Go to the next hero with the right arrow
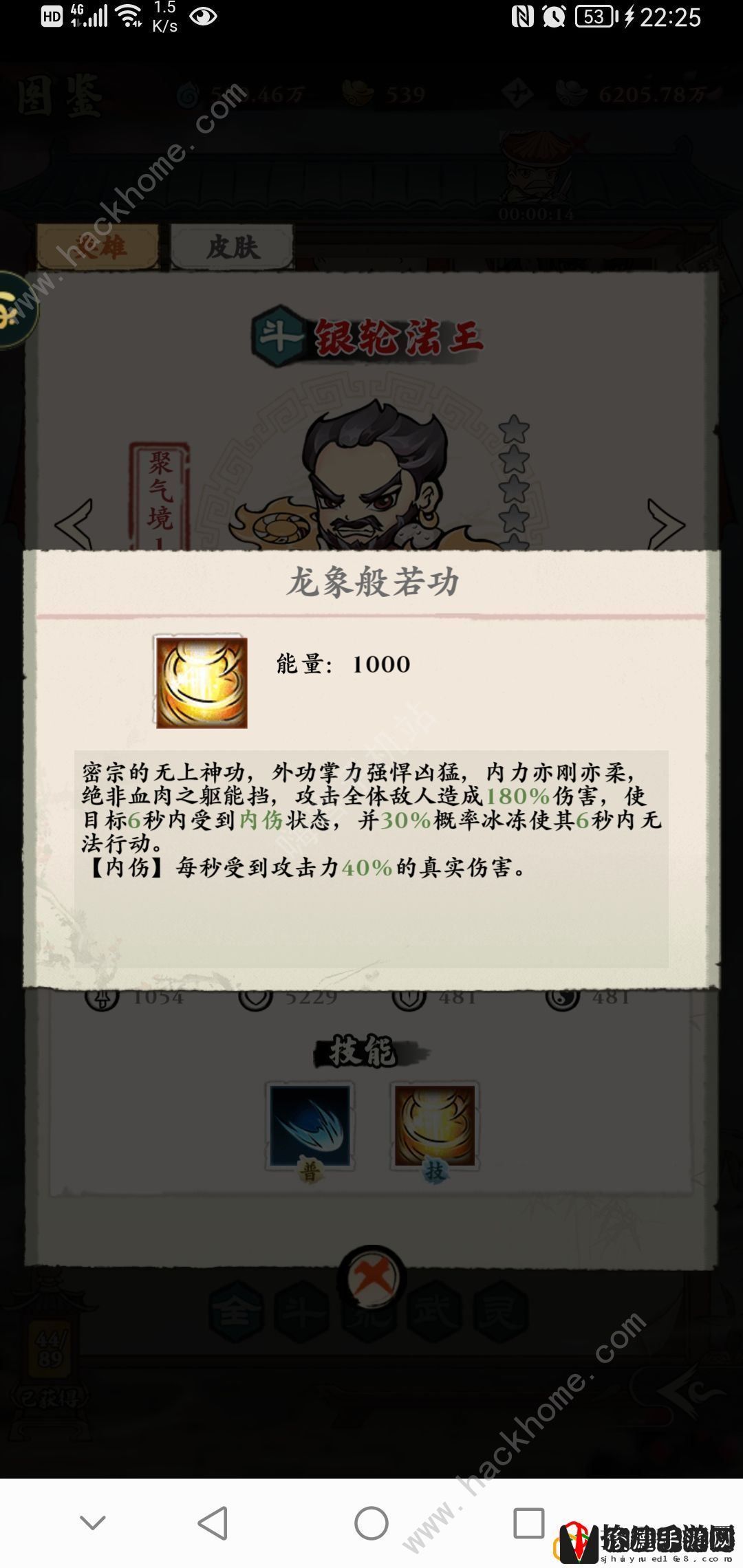743x1568 pixels. click(665, 525)
